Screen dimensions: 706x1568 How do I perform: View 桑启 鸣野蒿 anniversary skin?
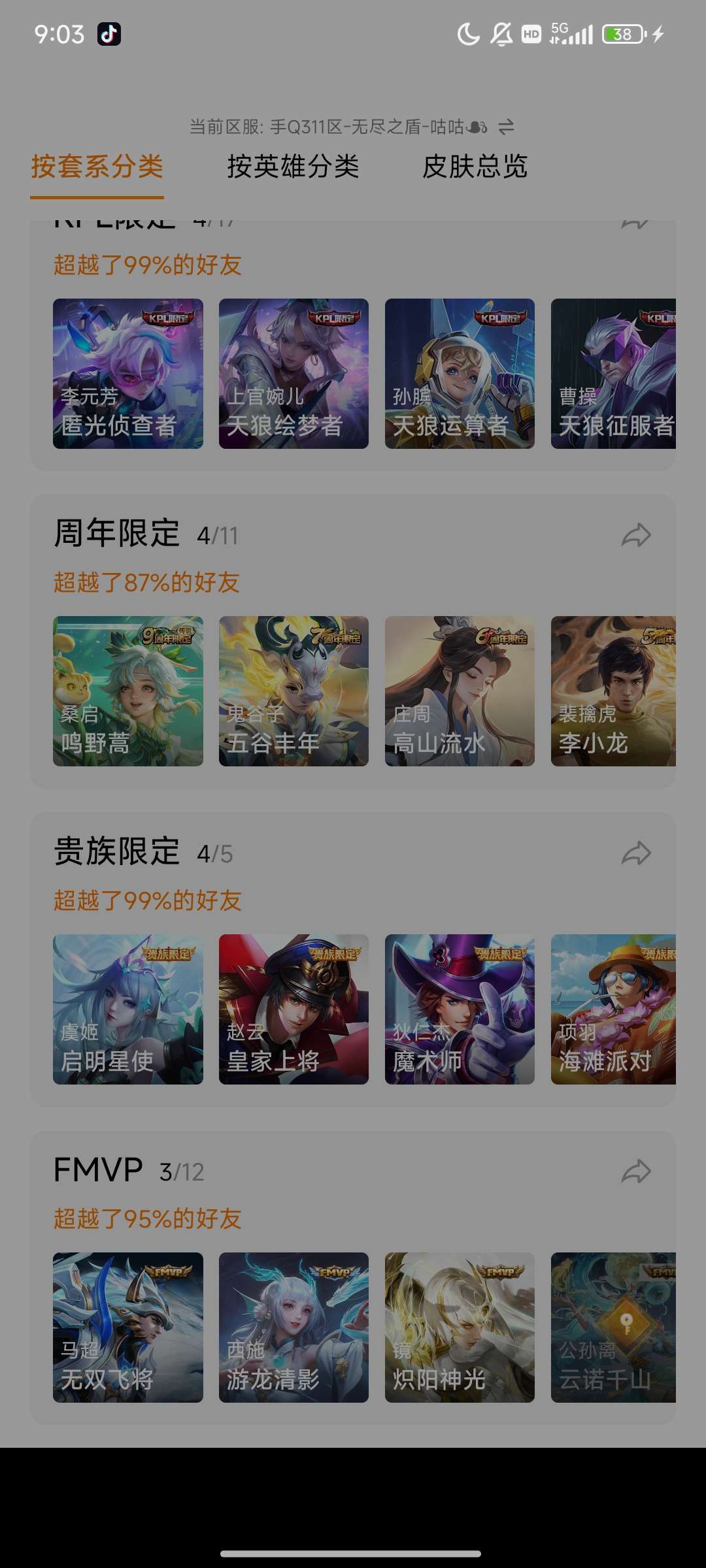tap(128, 691)
